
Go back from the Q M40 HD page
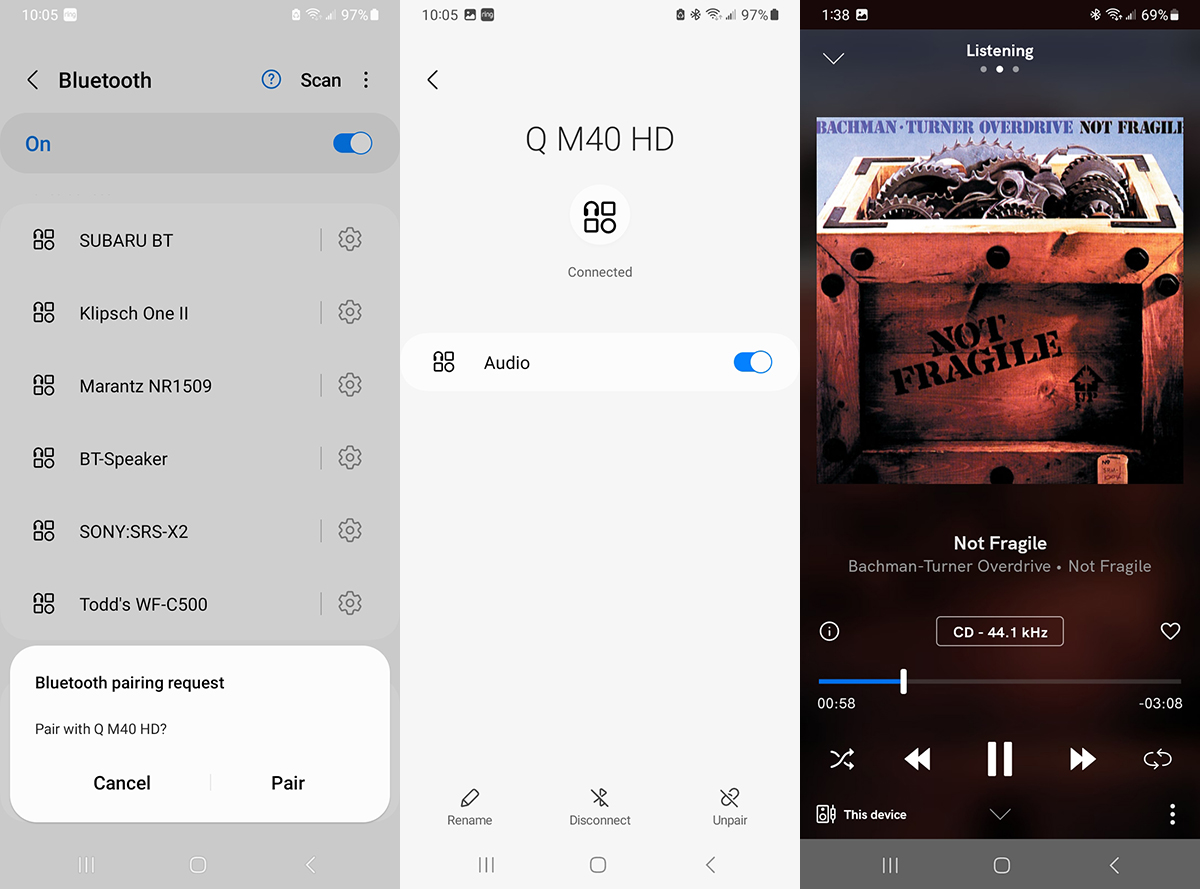[x=433, y=80]
